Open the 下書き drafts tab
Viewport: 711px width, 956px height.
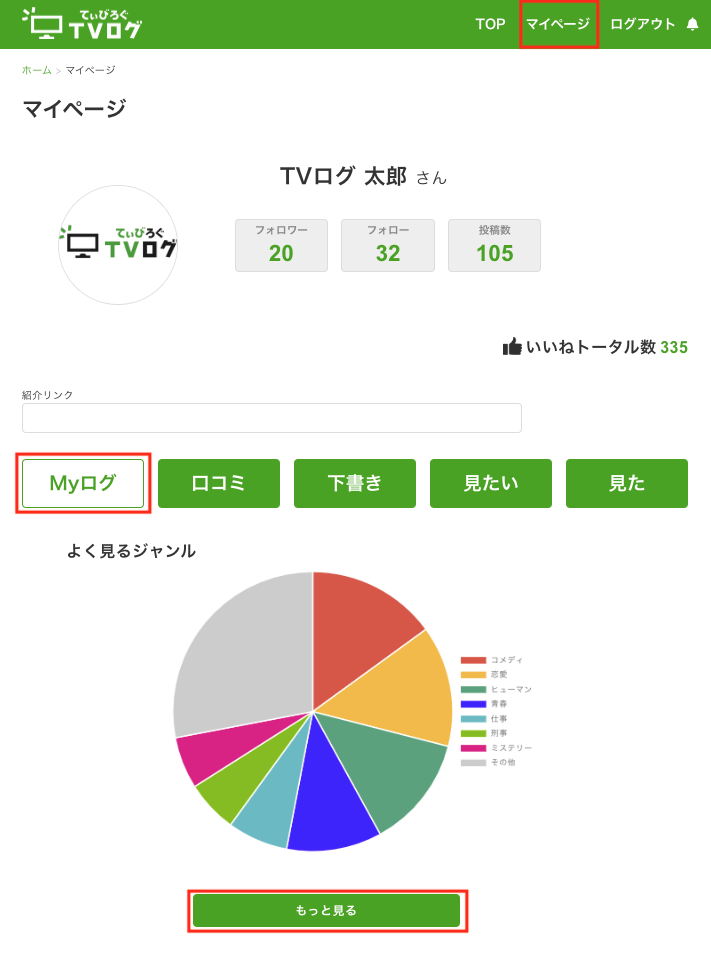tap(355, 484)
